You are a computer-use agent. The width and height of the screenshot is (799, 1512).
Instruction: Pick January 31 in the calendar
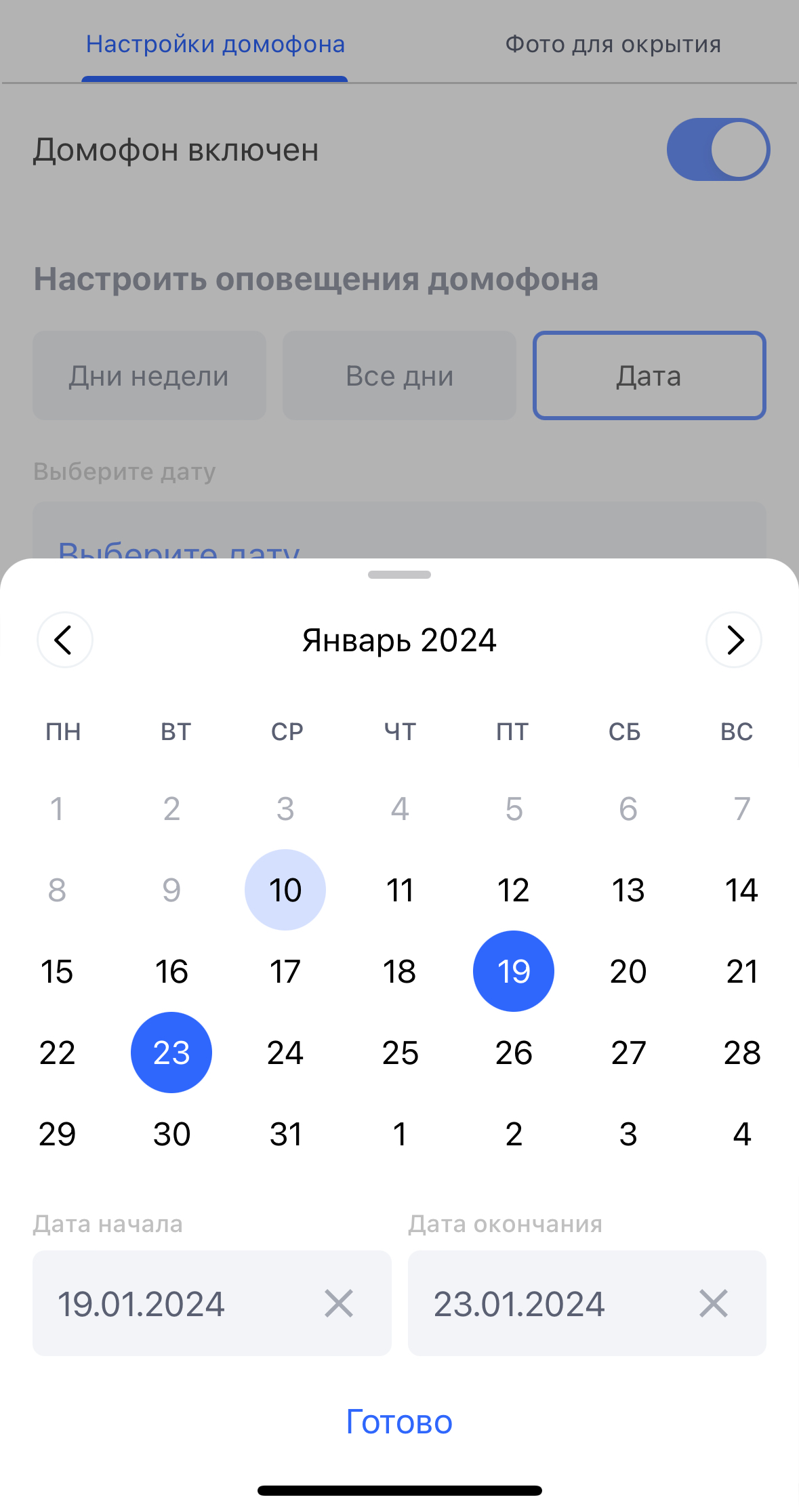click(285, 1134)
